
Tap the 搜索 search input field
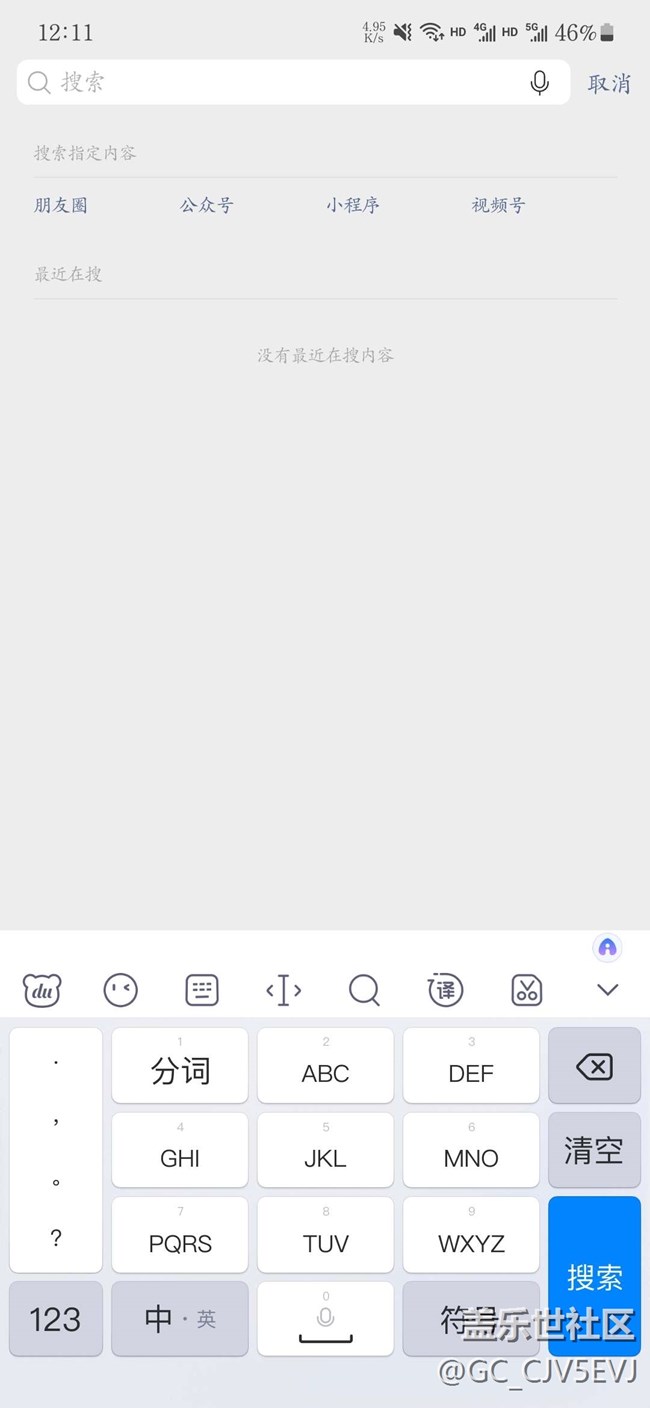coord(280,82)
